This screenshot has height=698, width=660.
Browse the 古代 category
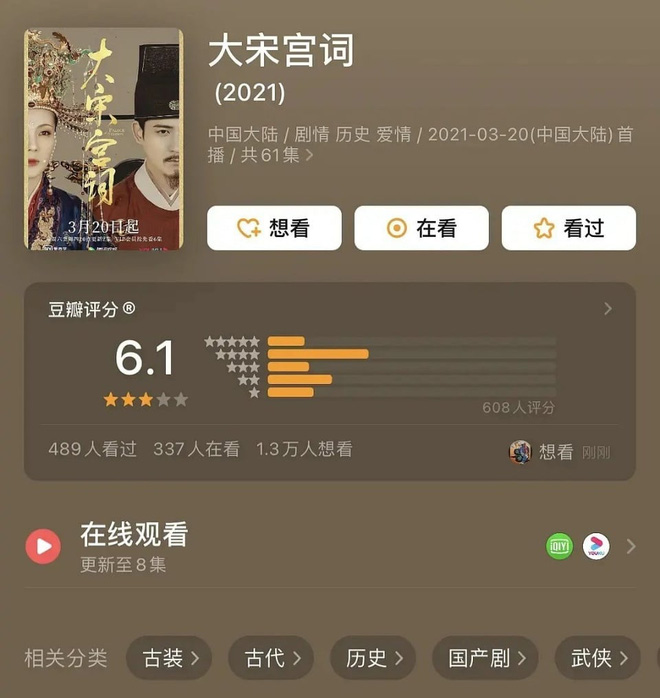point(271,658)
